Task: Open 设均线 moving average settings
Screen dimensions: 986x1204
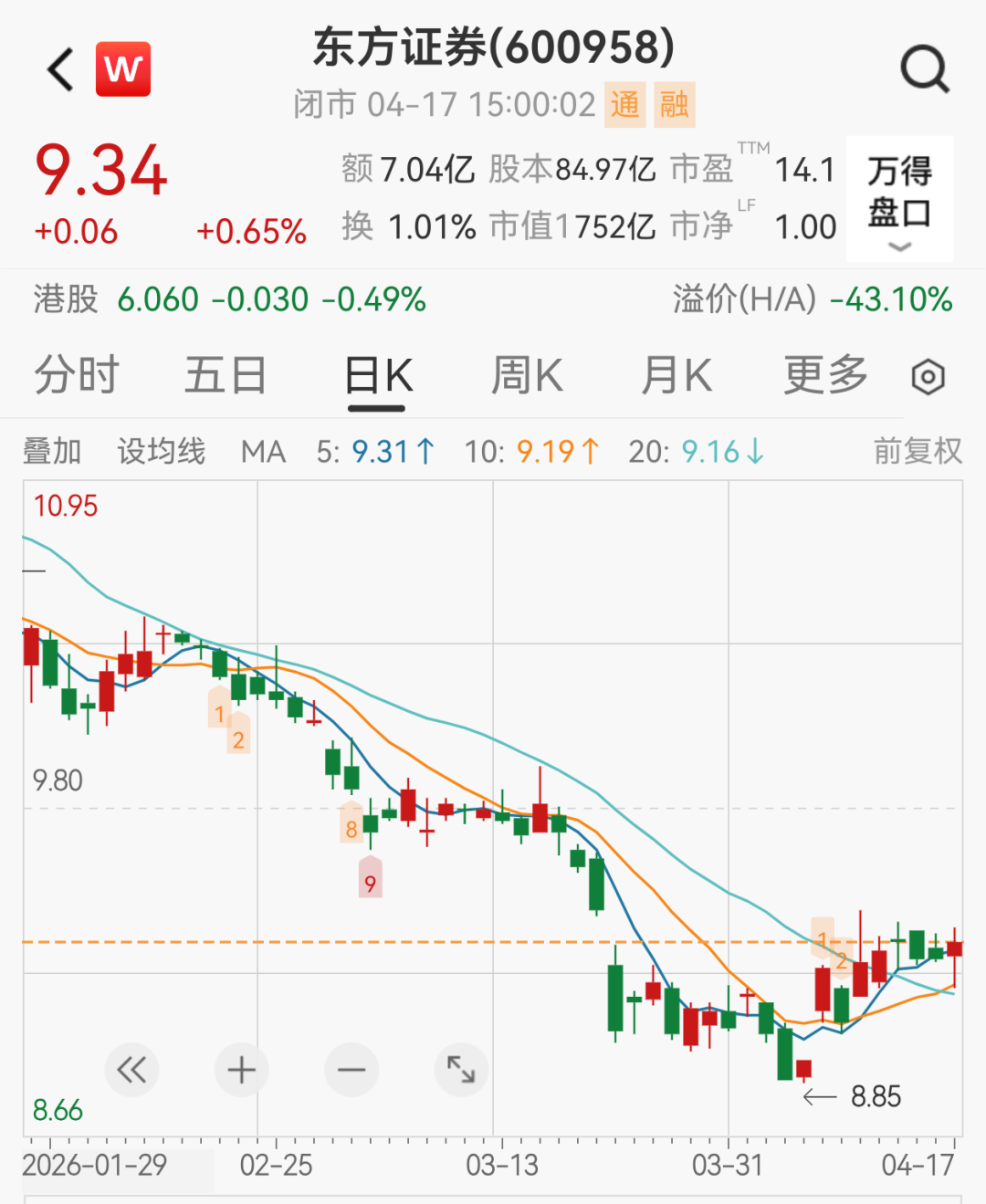Action: pos(162,451)
